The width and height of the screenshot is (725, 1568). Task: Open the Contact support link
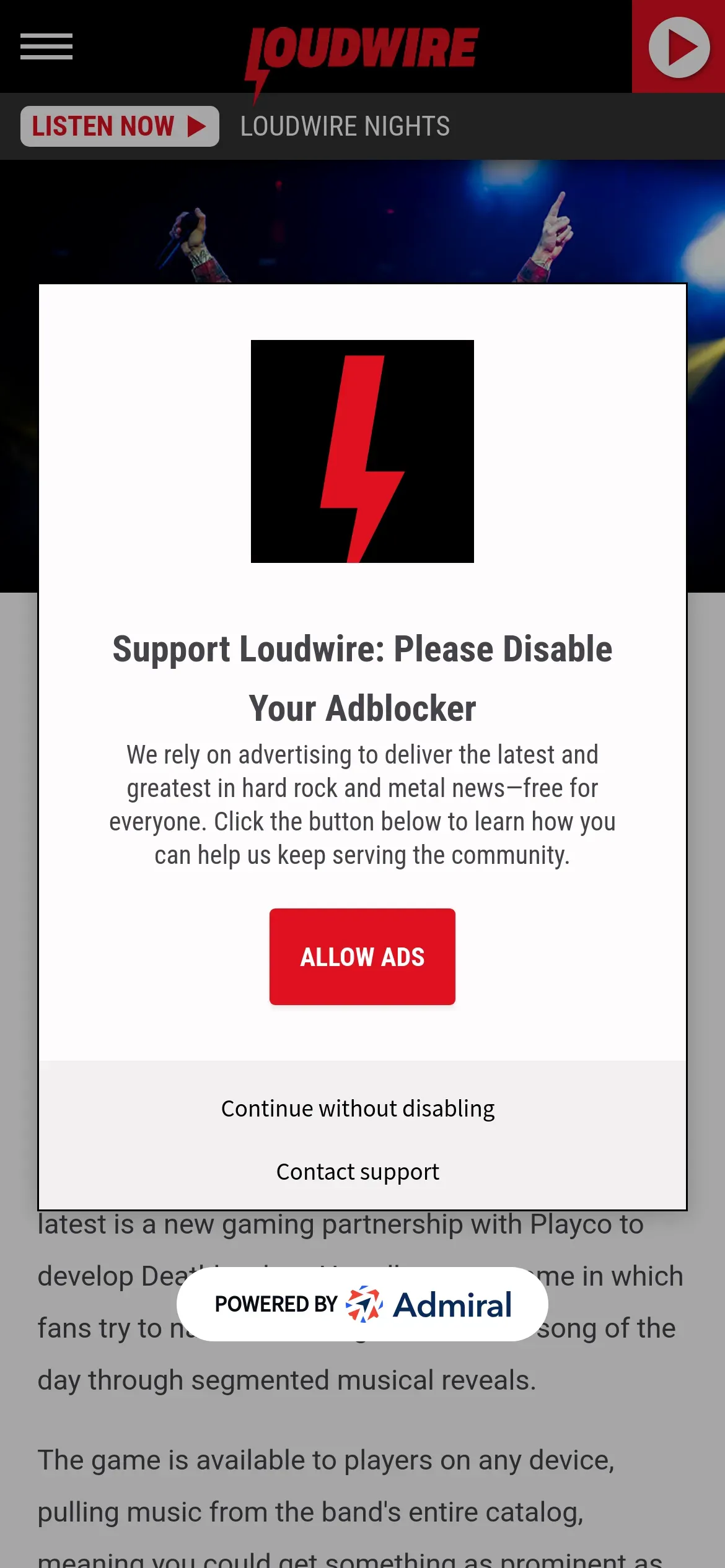coord(358,1172)
